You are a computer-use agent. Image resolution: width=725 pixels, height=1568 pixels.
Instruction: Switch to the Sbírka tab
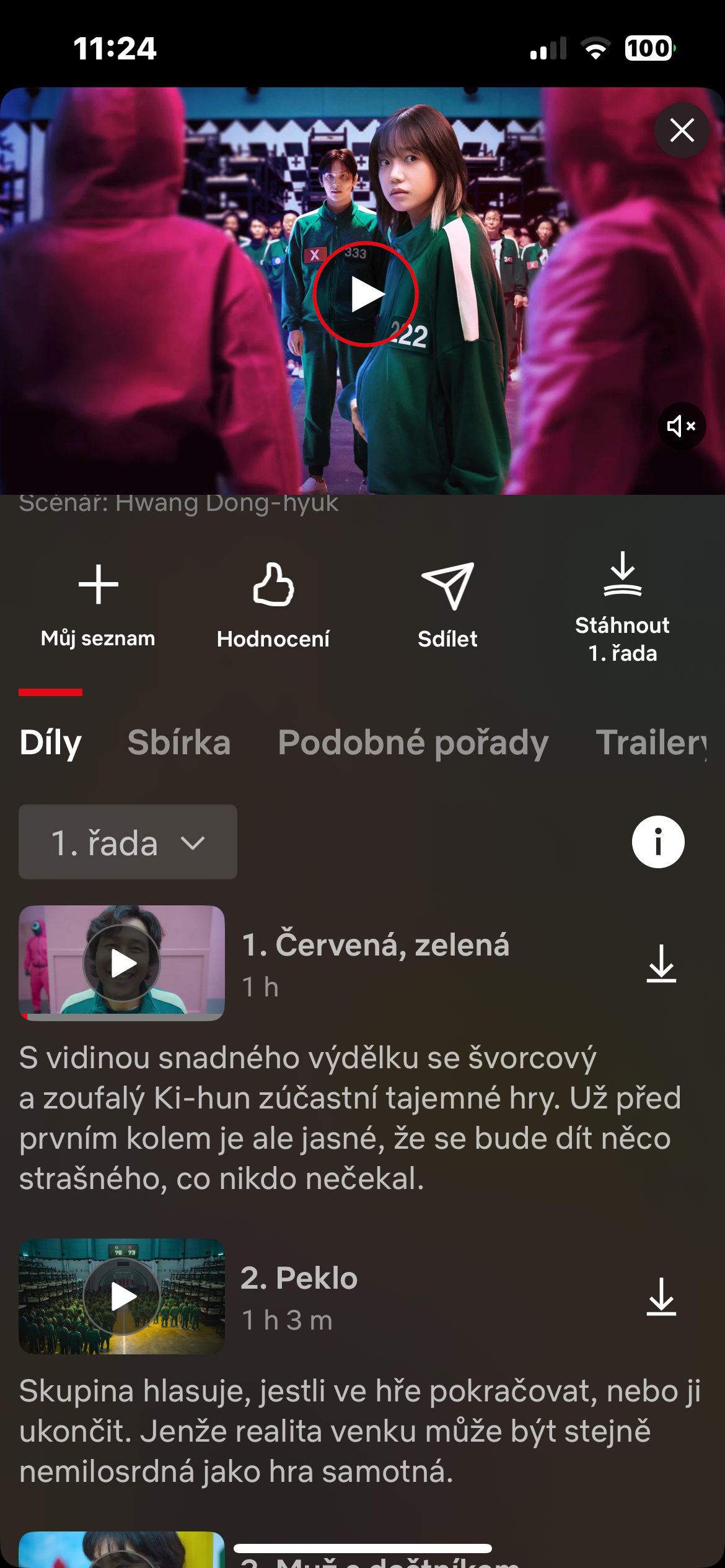coord(179,743)
